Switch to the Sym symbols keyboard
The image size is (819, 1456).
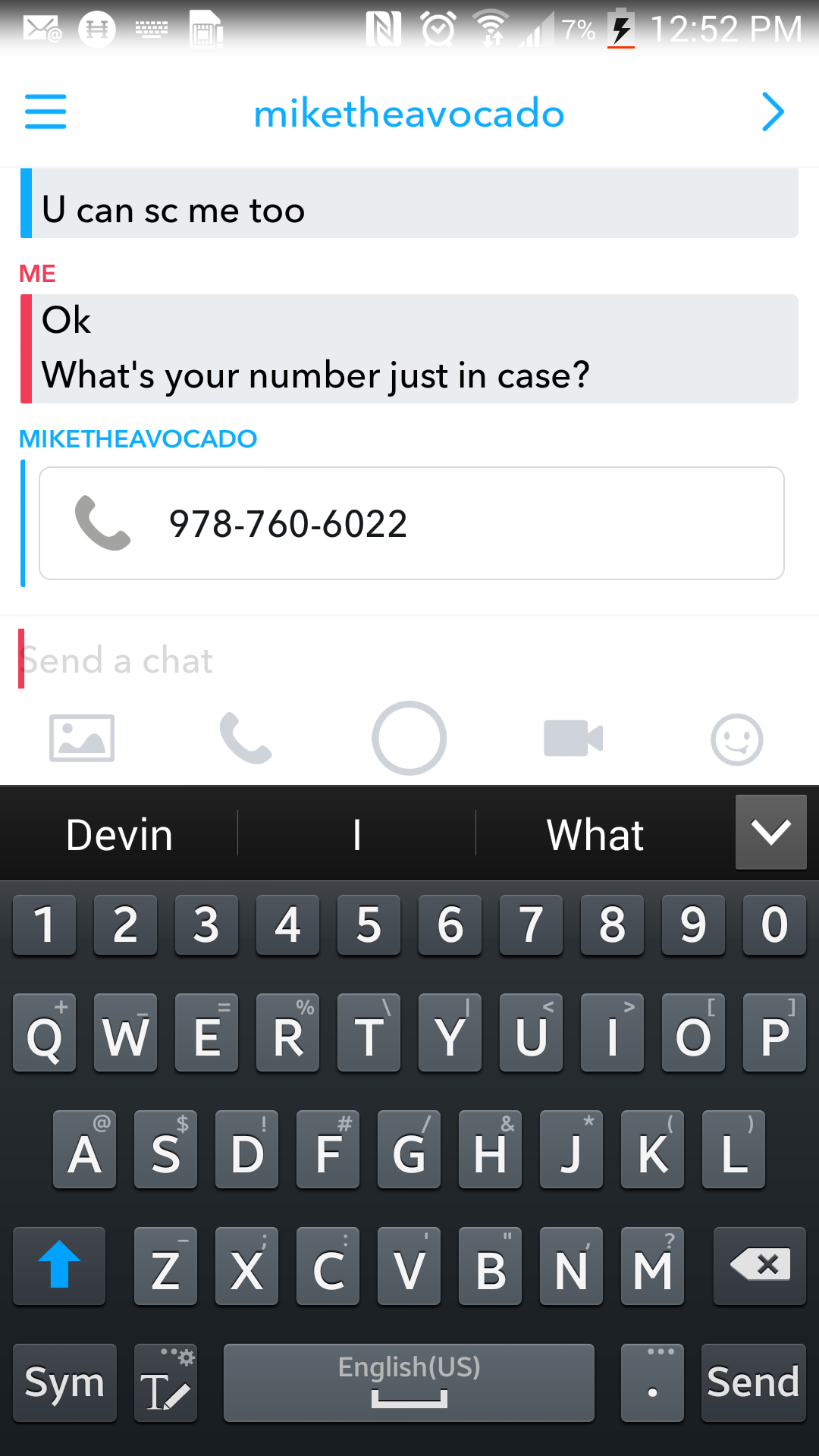pyautogui.click(x=64, y=1382)
